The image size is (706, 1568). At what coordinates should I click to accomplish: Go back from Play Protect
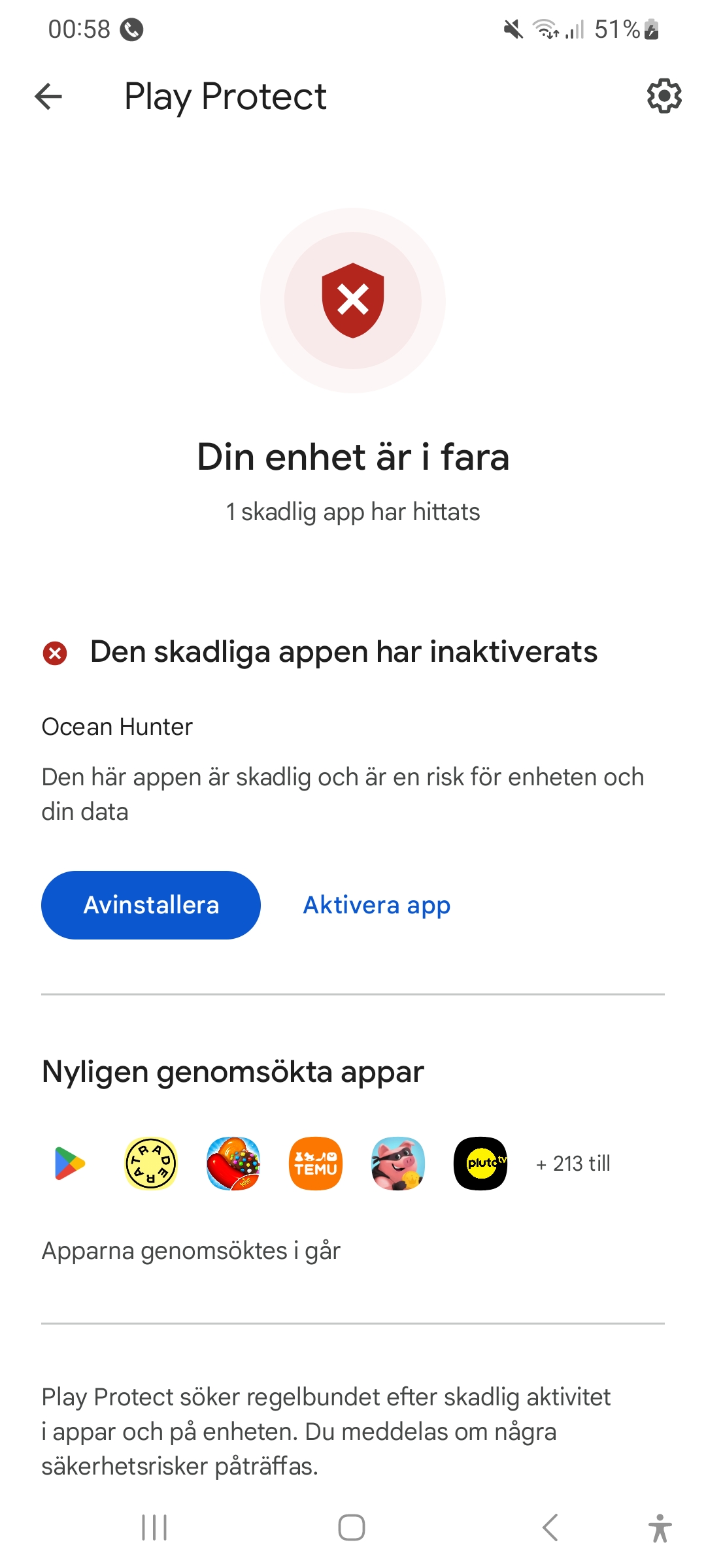48,97
